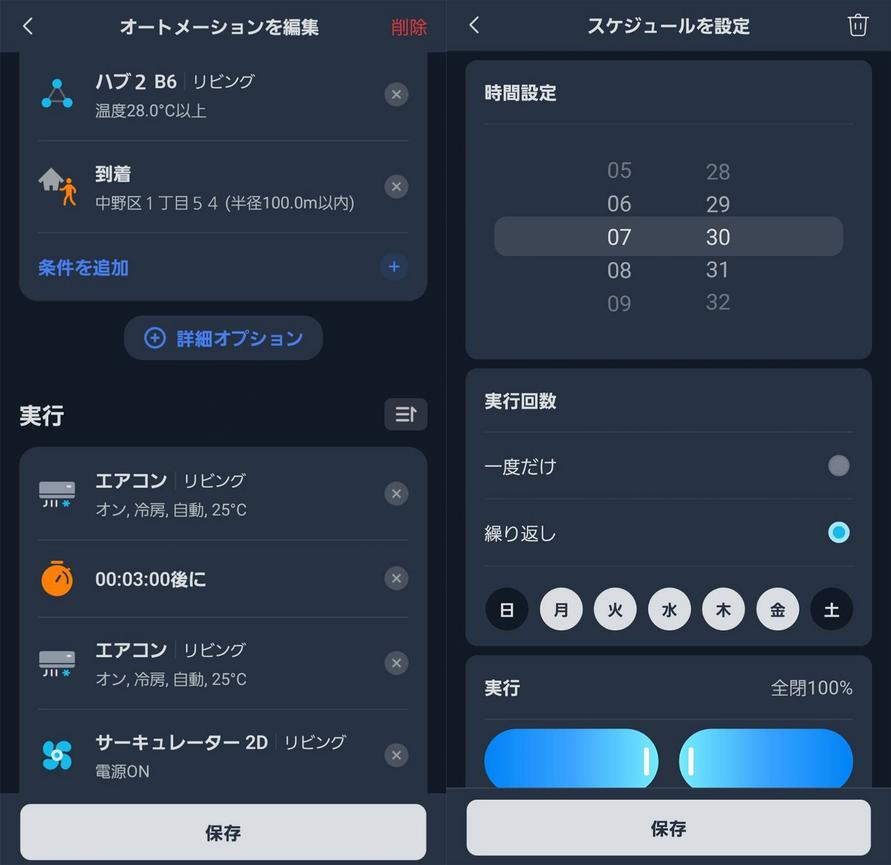891x865 pixels.
Task: Remove the ハブ2 B6 temperature condition
Action: click(396, 95)
